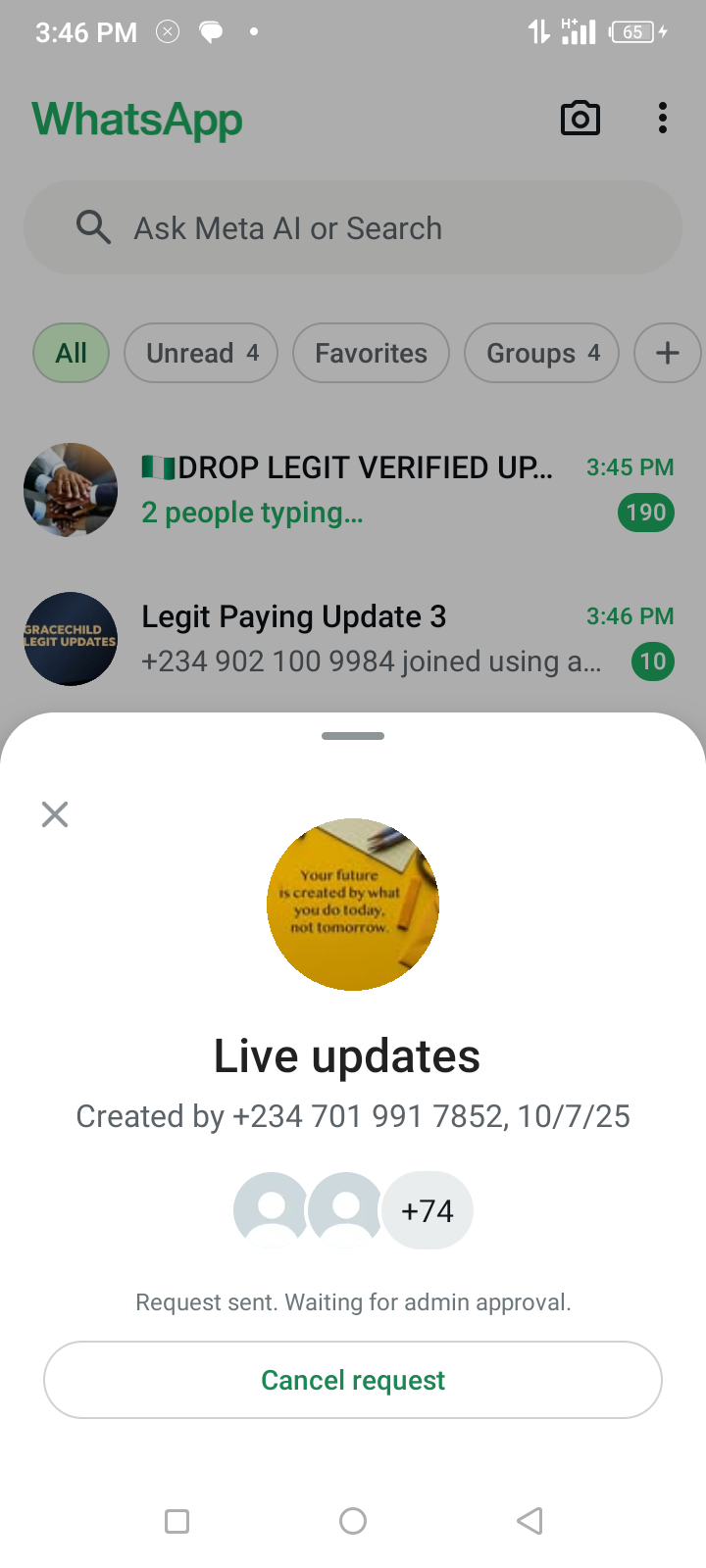Open the camera from the header
This screenshot has height=1568, width=706.
pos(580,119)
